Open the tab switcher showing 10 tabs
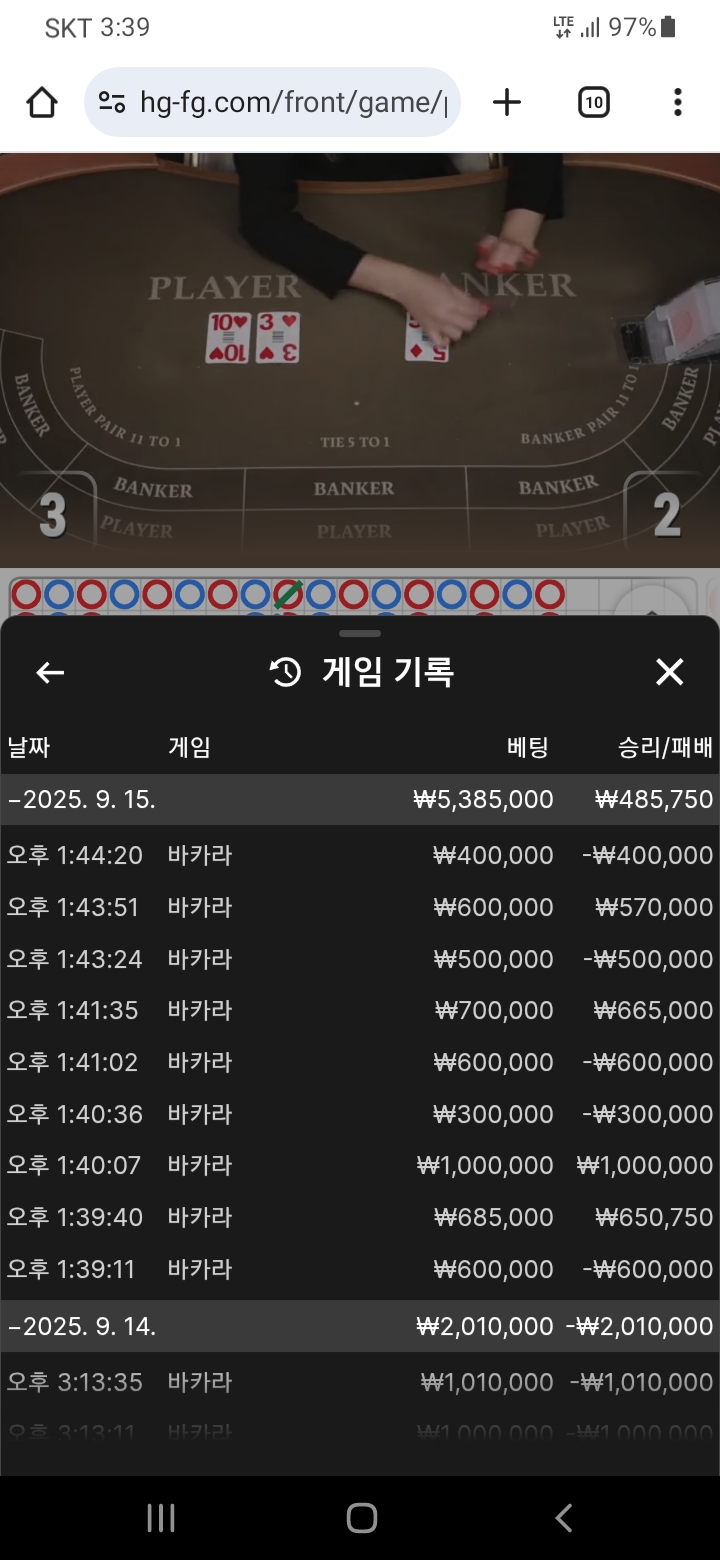Screen dimensions: 720x1560 pos(594,102)
